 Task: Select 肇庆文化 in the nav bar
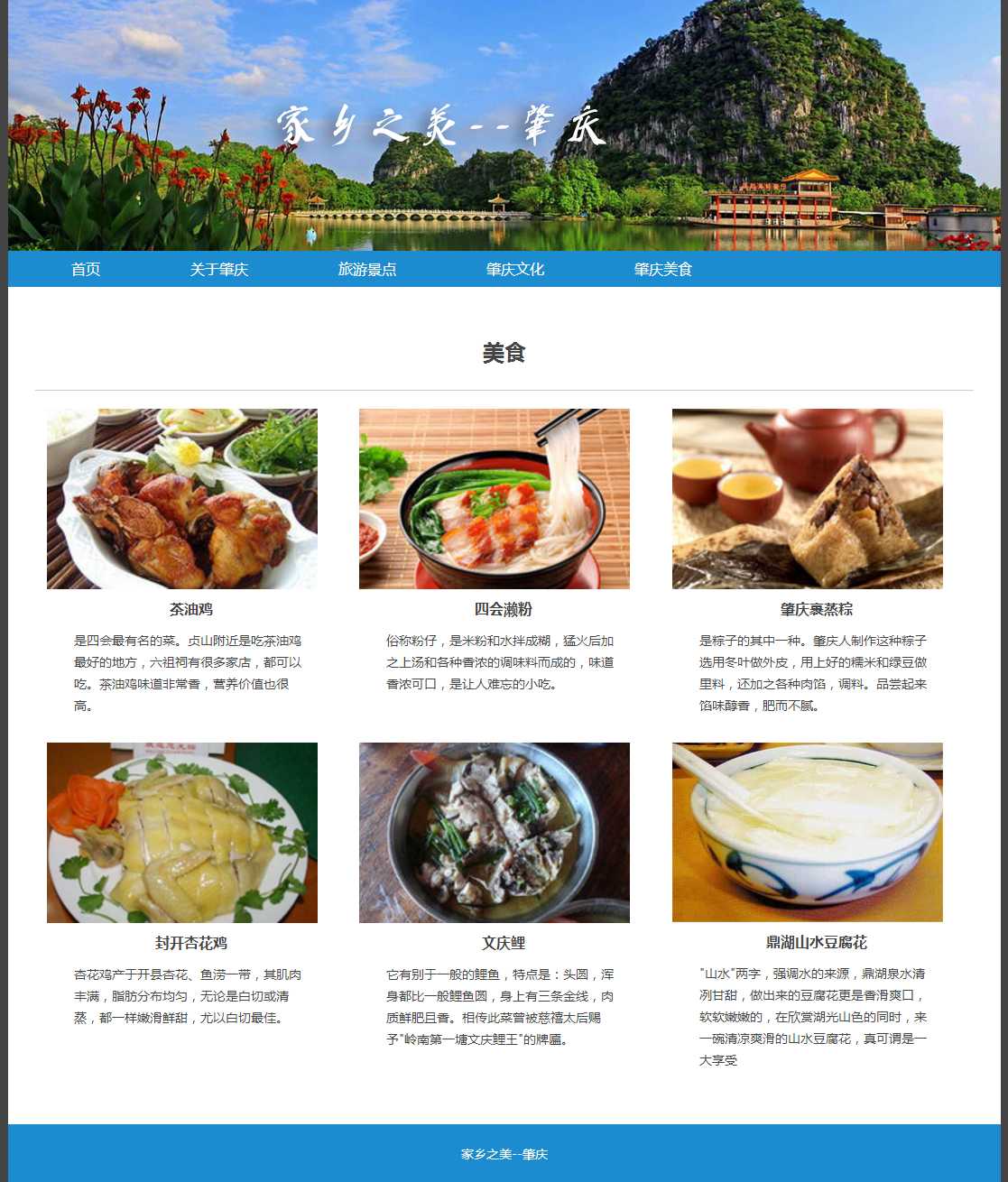[x=514, y=269]
